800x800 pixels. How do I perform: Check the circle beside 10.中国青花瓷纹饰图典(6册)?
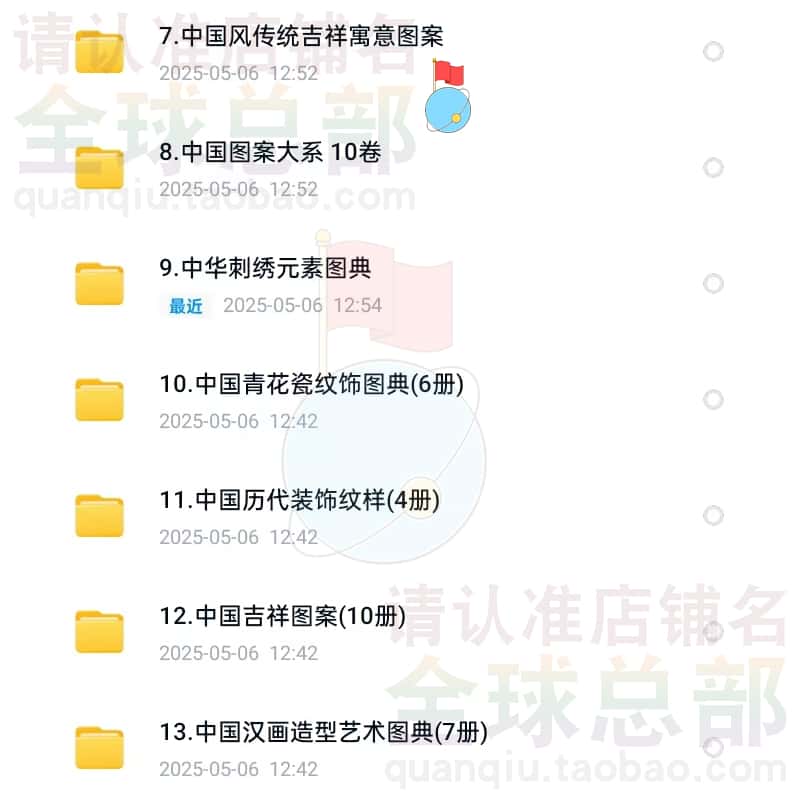[x=713, y=399]
